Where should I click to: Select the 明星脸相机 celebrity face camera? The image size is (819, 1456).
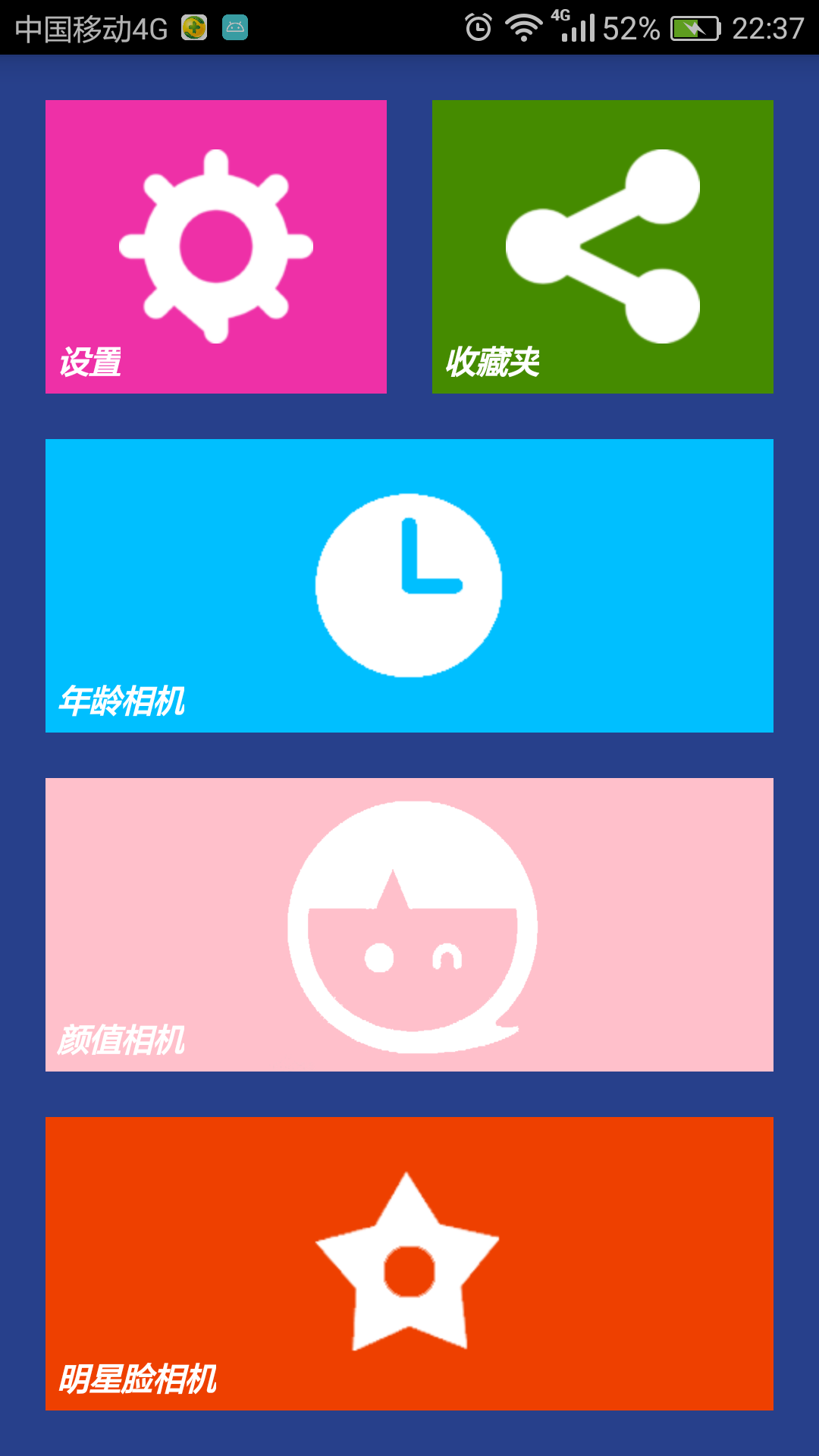pyautogui.click(x=409, y=1263)
